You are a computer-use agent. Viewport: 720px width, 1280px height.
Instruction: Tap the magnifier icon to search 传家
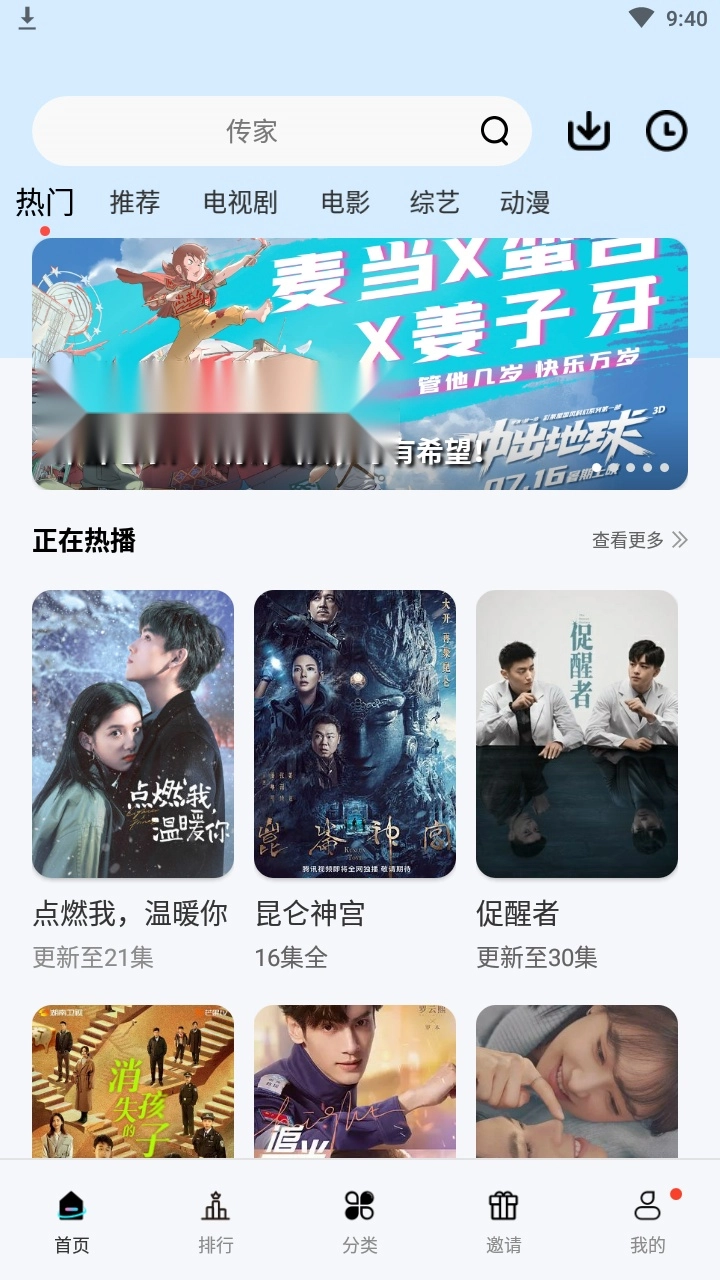(x=494, y=131)
